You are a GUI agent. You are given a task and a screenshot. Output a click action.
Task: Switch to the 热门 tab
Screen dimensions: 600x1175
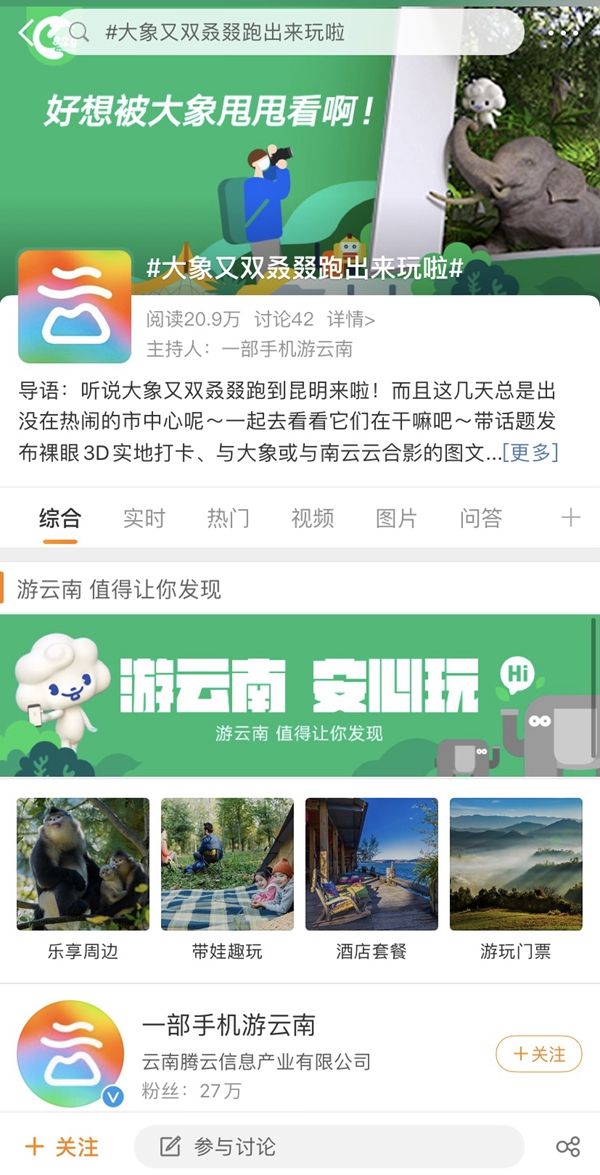pos(228,518)
